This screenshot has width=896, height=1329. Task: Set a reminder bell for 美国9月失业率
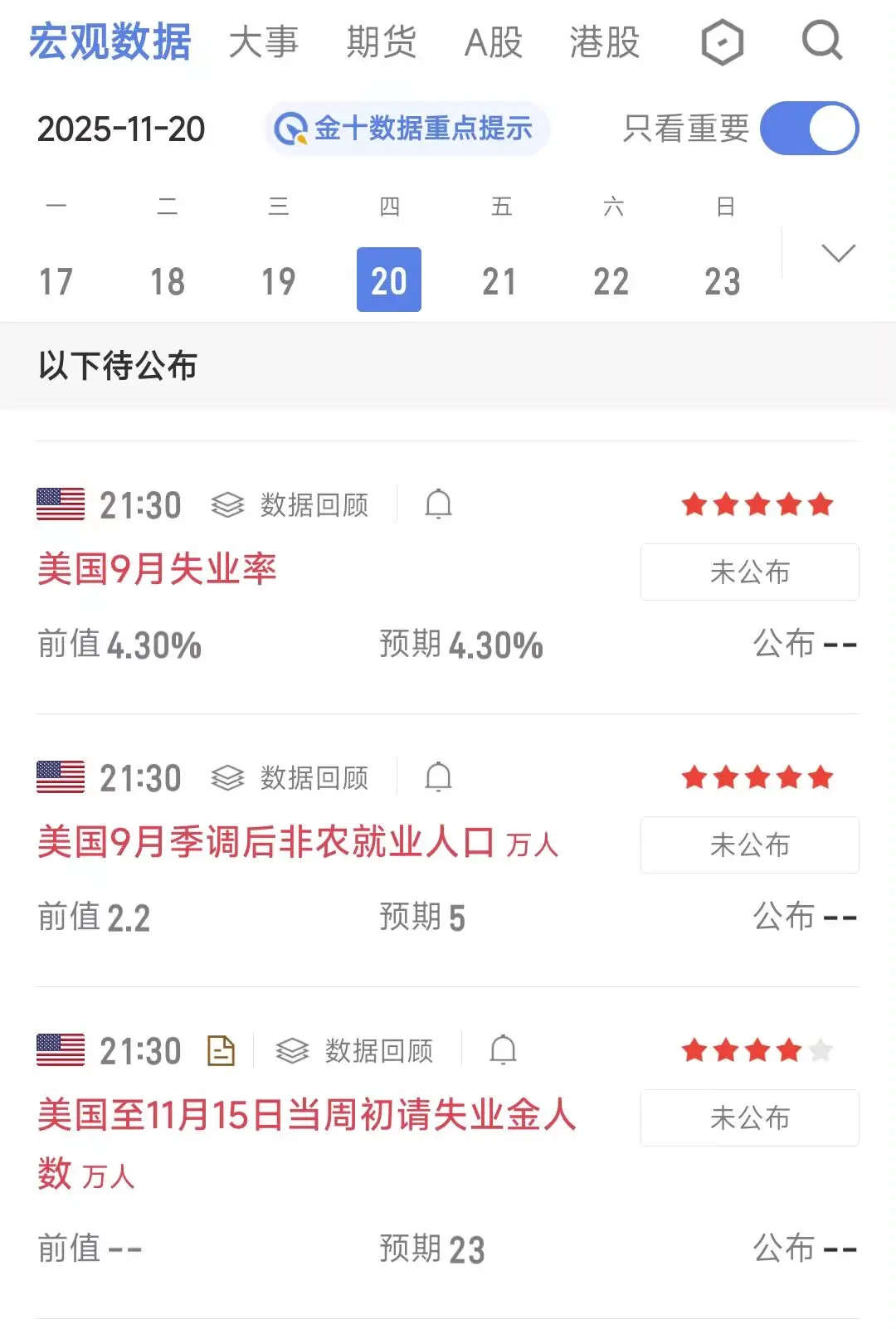[438, 504]
